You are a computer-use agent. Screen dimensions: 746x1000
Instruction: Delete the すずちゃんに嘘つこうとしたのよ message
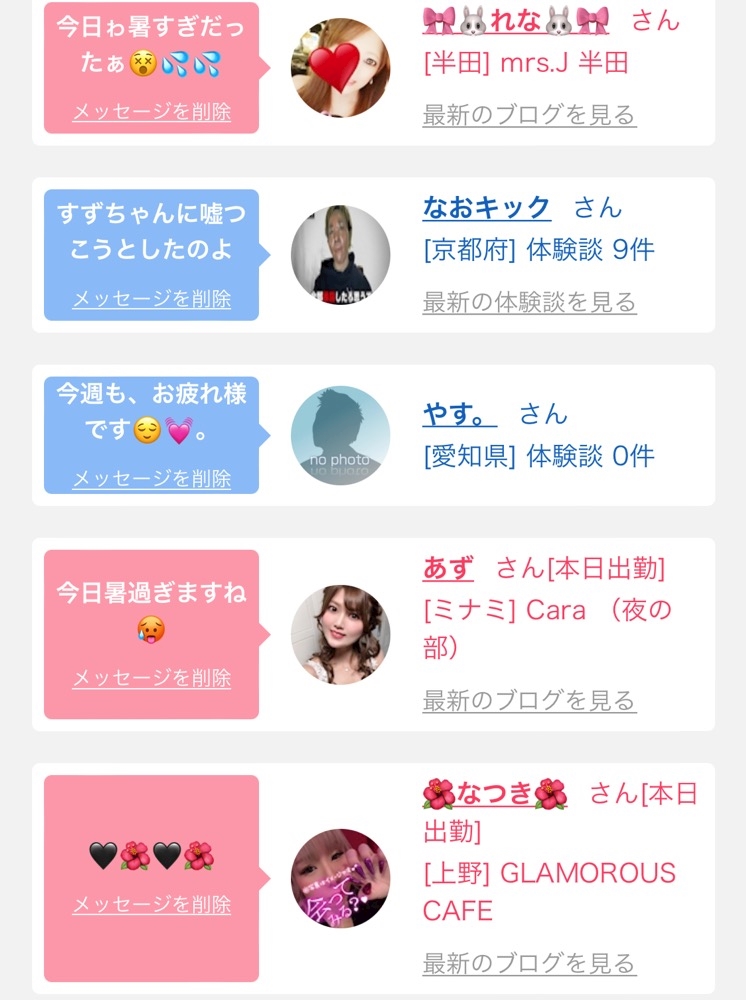tap(152, 298)
